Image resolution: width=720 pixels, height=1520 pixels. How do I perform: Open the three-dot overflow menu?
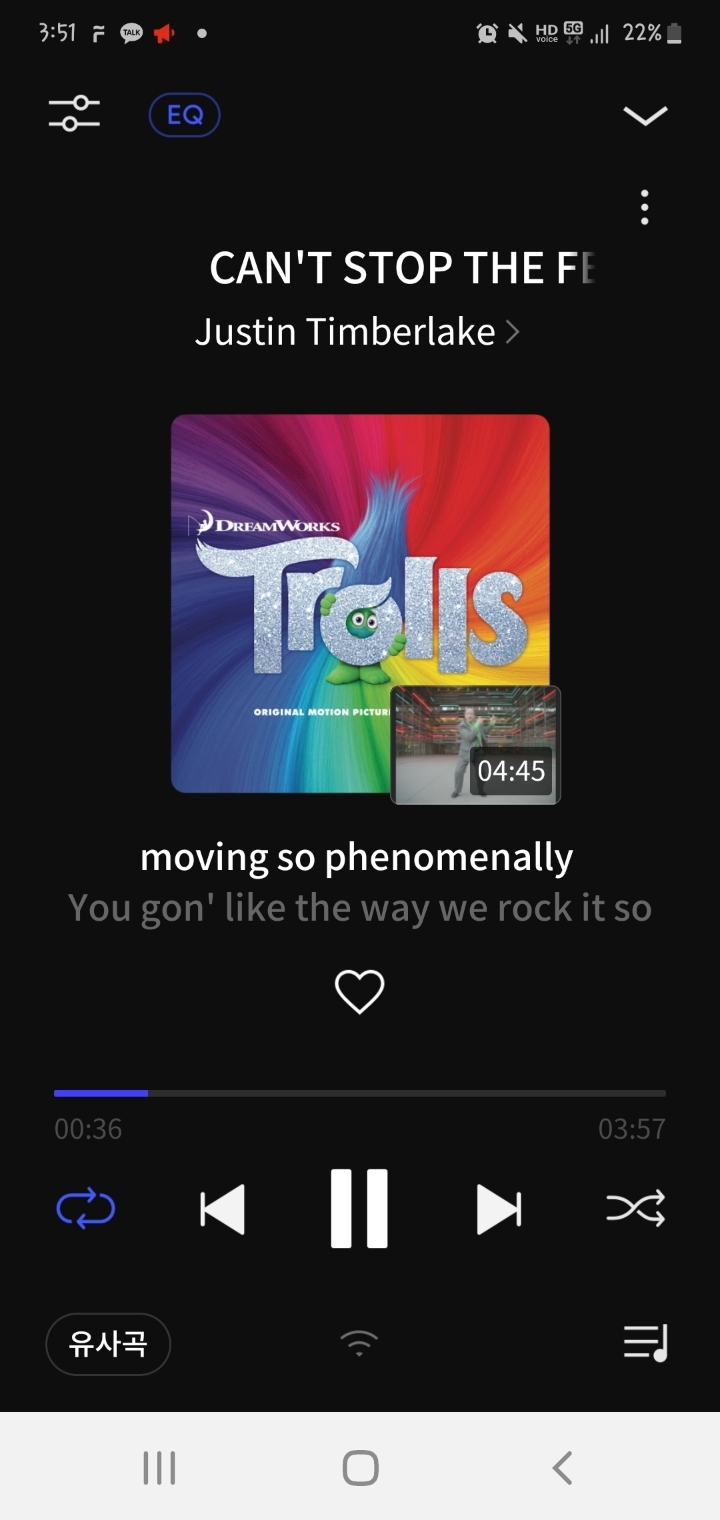(645, 207)
